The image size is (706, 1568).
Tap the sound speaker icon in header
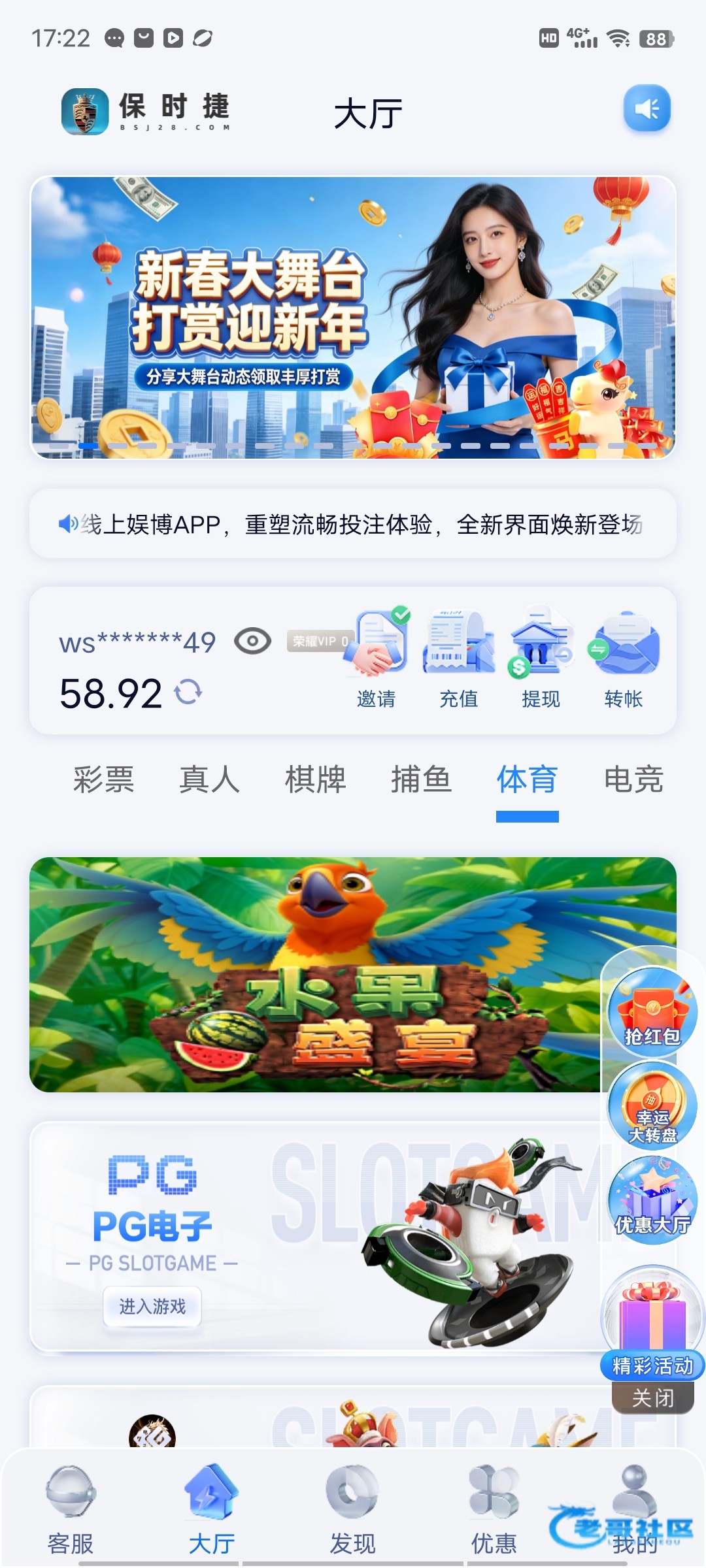pos(647,108)
